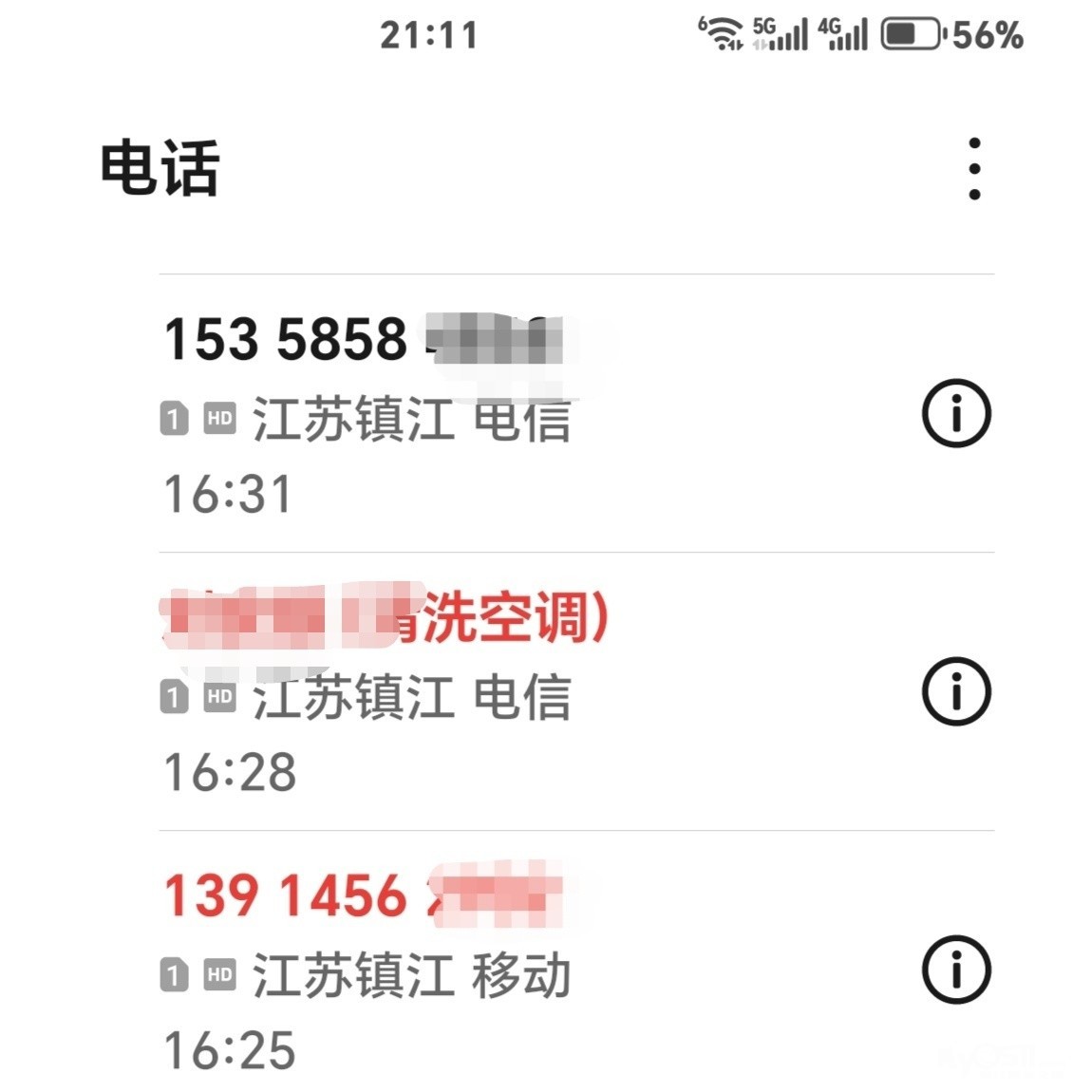Open the three-dot overflow menu
1092x1092 pixels.
click(974, 169)
